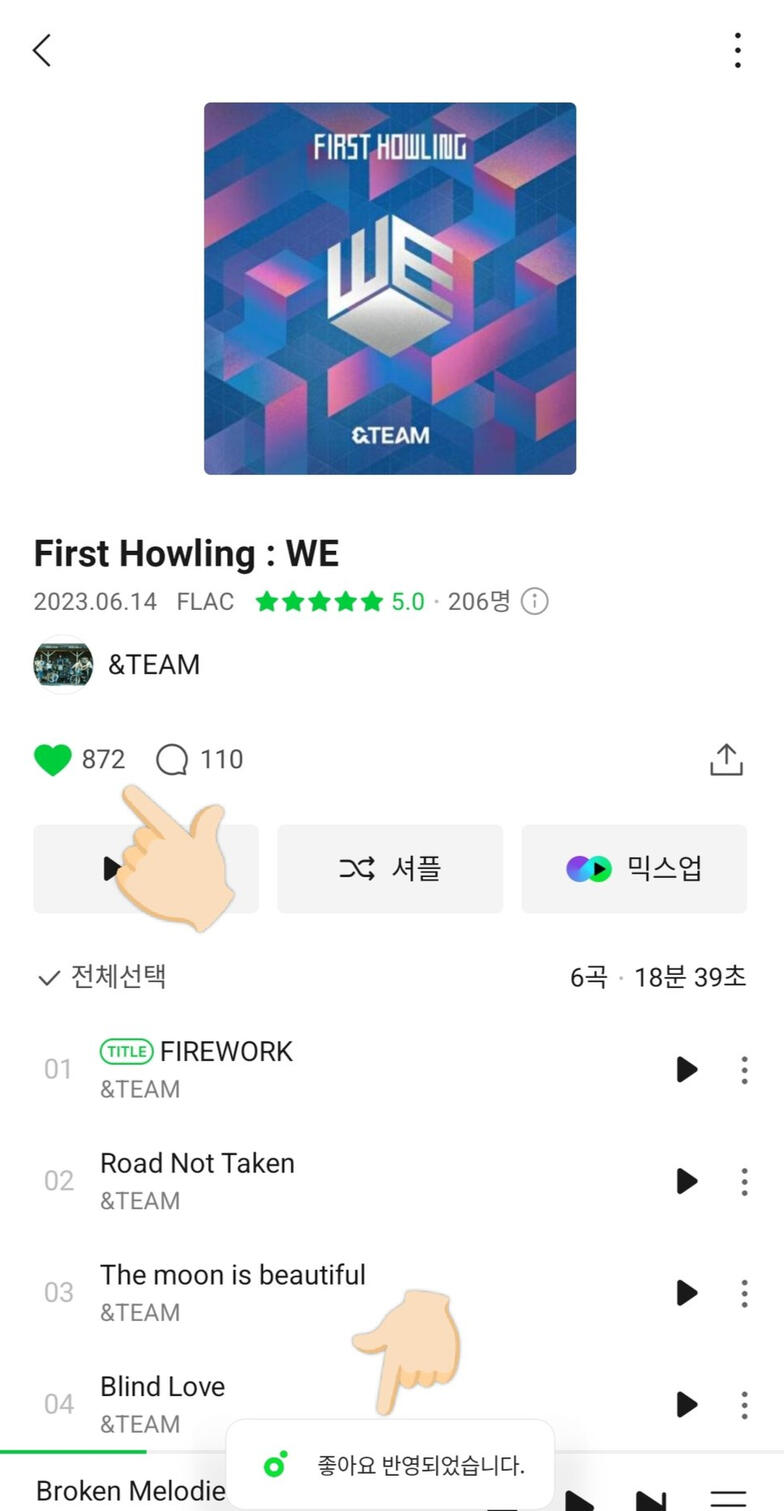784x1511 pixels.
Task: Skip to next song in mini player
Action: (x=651, y=1500)
